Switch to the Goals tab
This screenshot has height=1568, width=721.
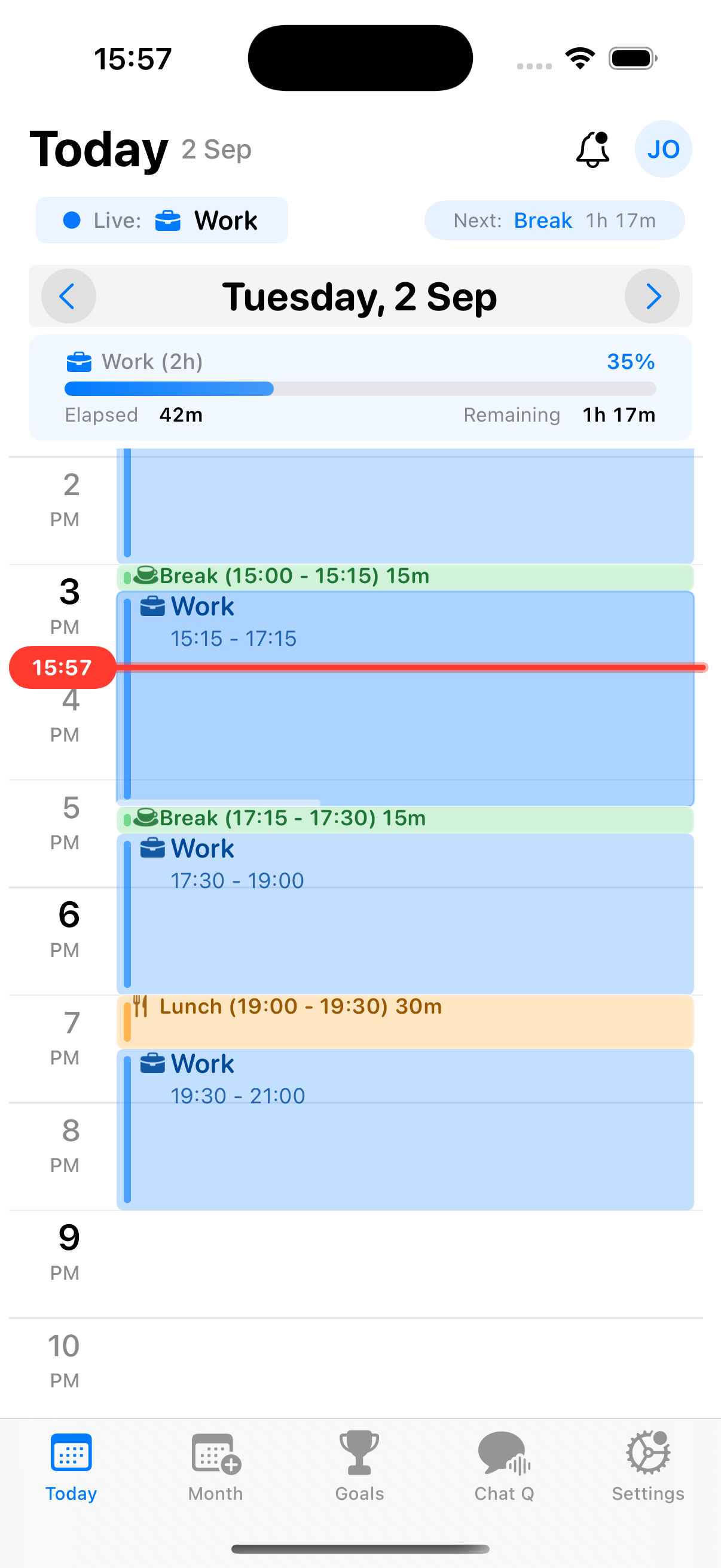(359, 1467)
